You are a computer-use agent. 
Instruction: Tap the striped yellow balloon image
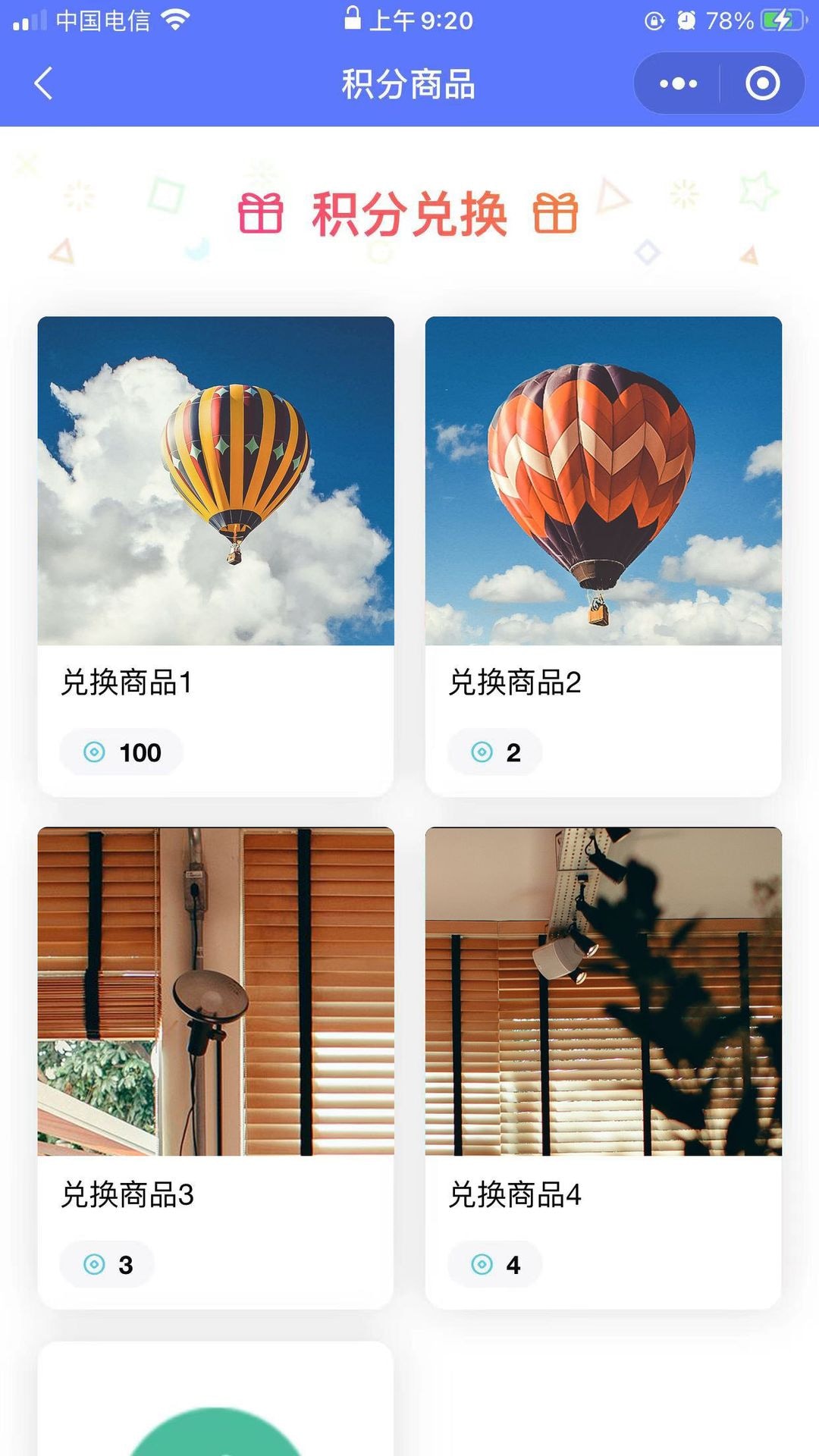pos(215,478)
